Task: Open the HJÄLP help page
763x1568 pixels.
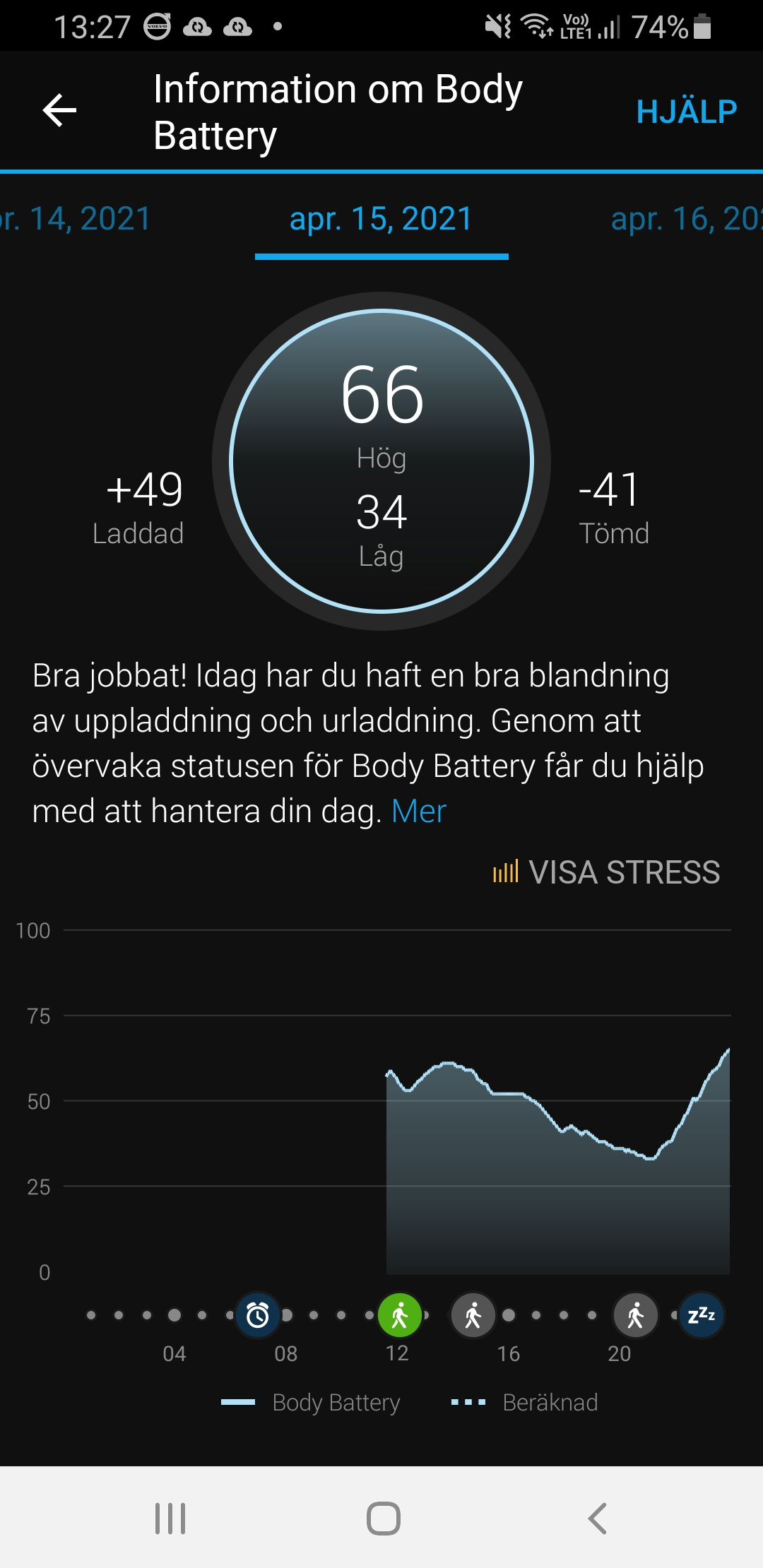Action: 686,112
